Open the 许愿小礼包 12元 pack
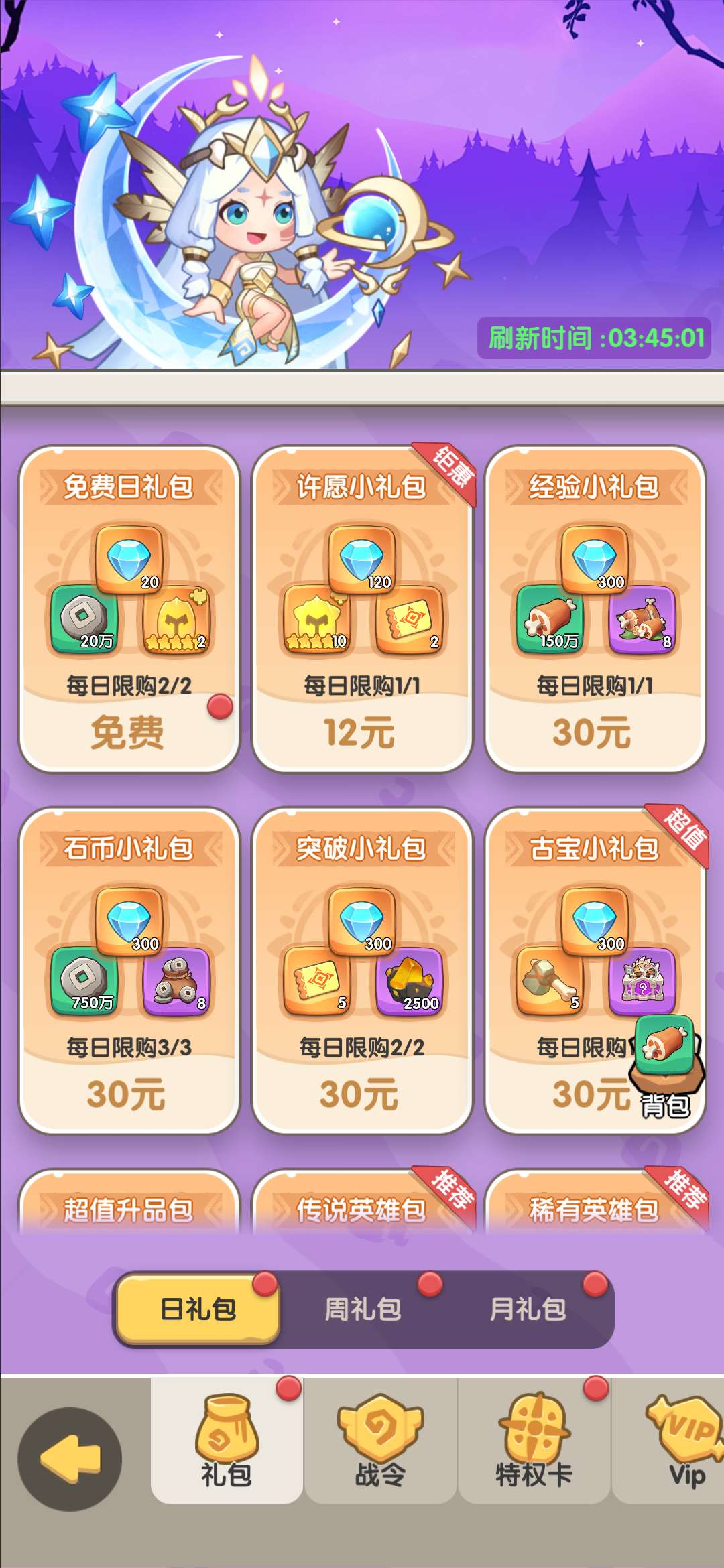Viewport: 724px width, 1568px height. tap(361, 732)
